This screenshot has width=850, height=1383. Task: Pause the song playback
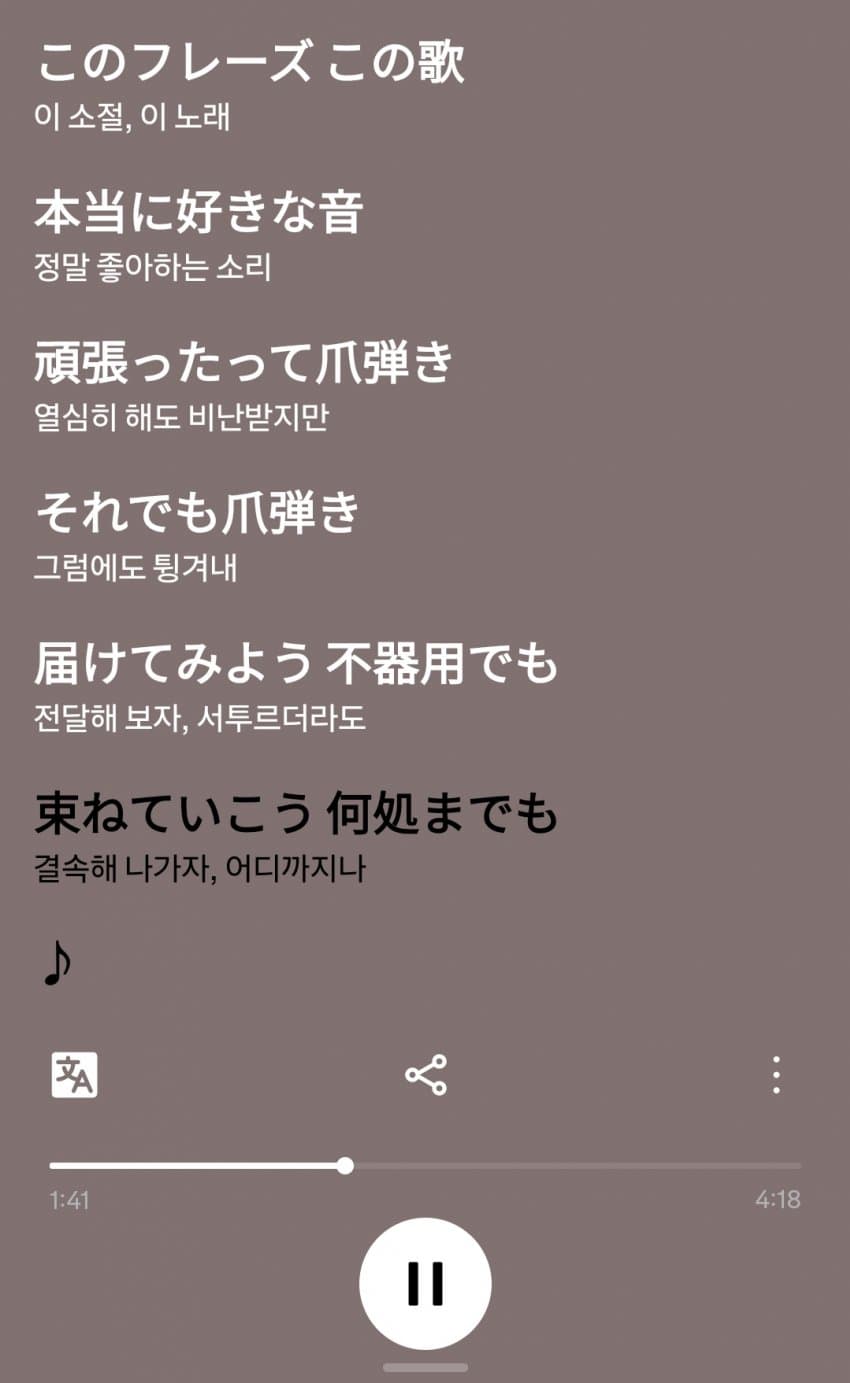pos(425,1283)
